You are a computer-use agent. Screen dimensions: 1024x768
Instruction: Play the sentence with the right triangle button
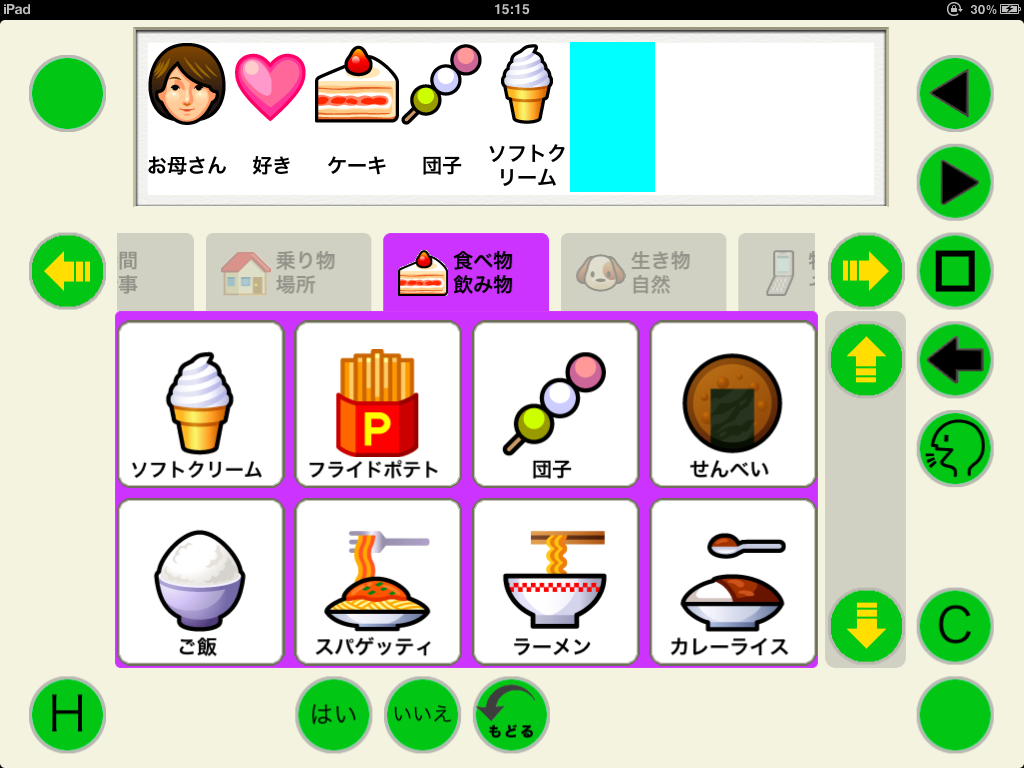click(x=955, y=183)
